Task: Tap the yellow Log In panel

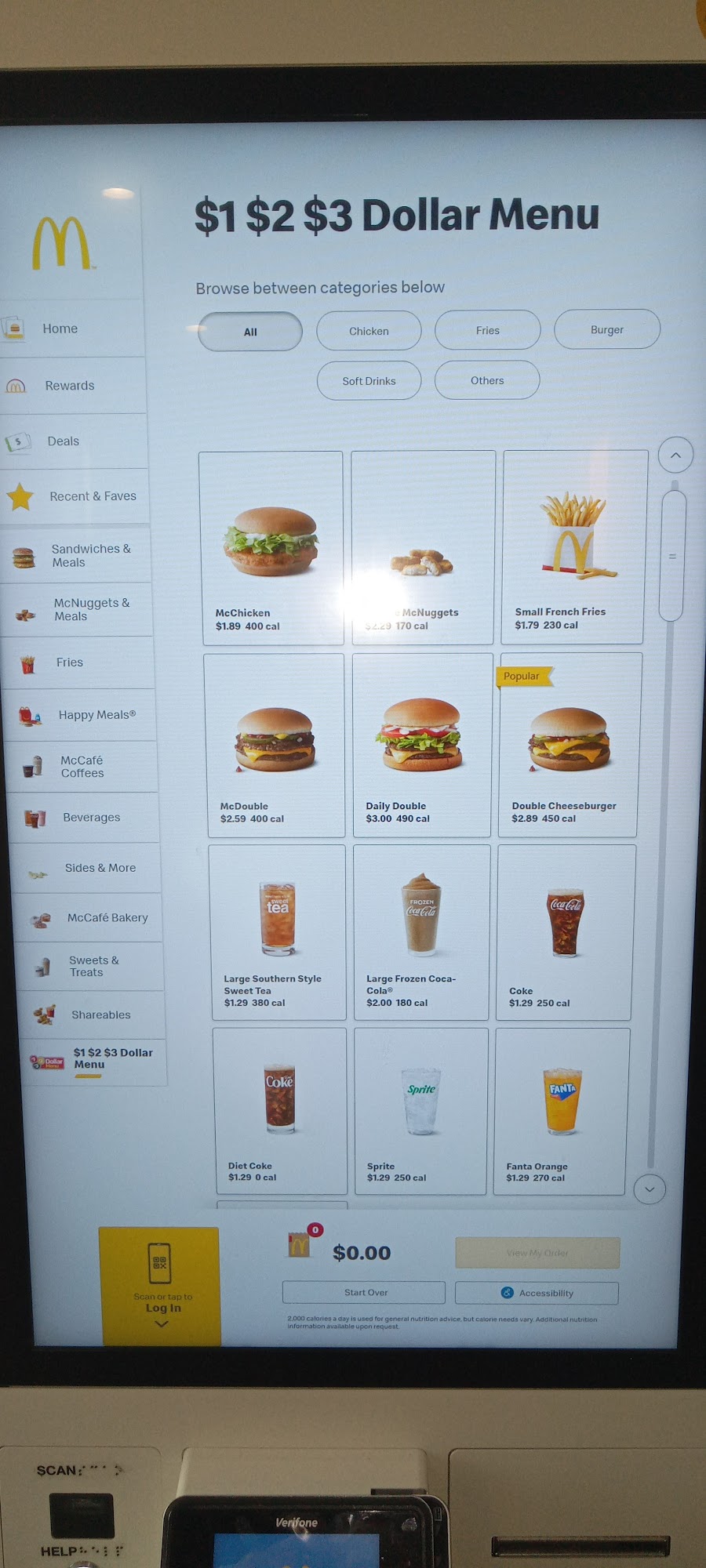Action: [160, 1287]
